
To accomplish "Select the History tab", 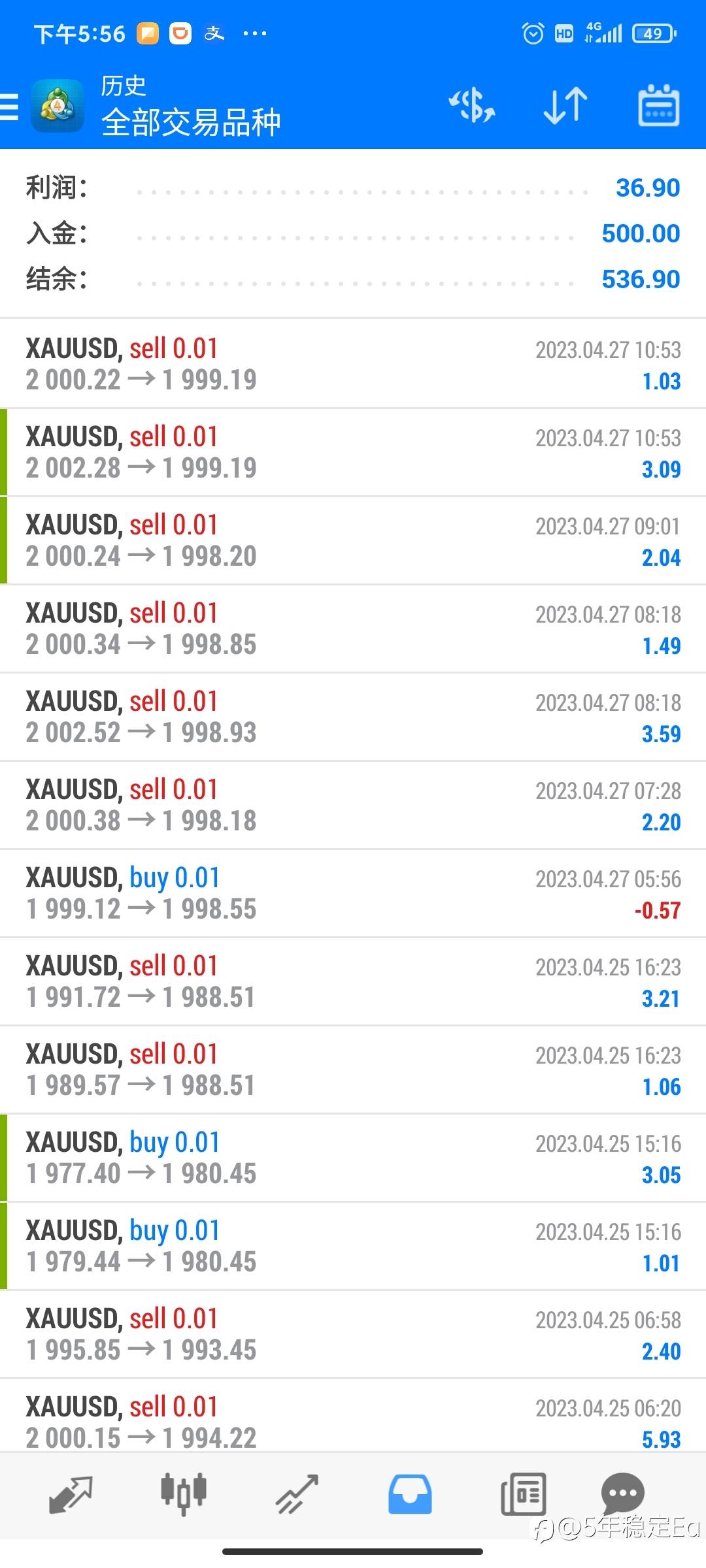I will [410, 1494].
